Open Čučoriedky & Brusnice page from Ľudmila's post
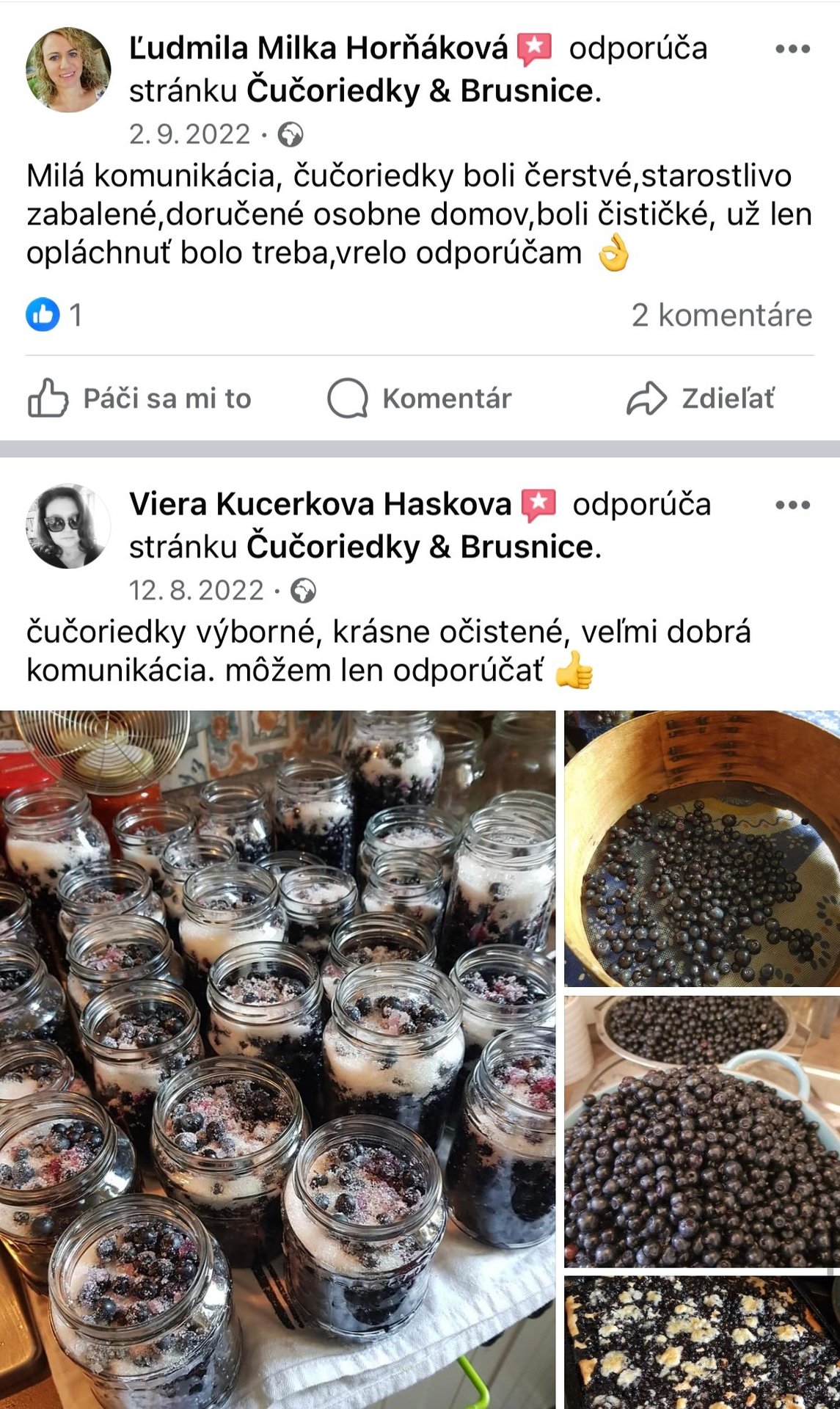The image size is (840, 1409). click(x=420, y=91)
